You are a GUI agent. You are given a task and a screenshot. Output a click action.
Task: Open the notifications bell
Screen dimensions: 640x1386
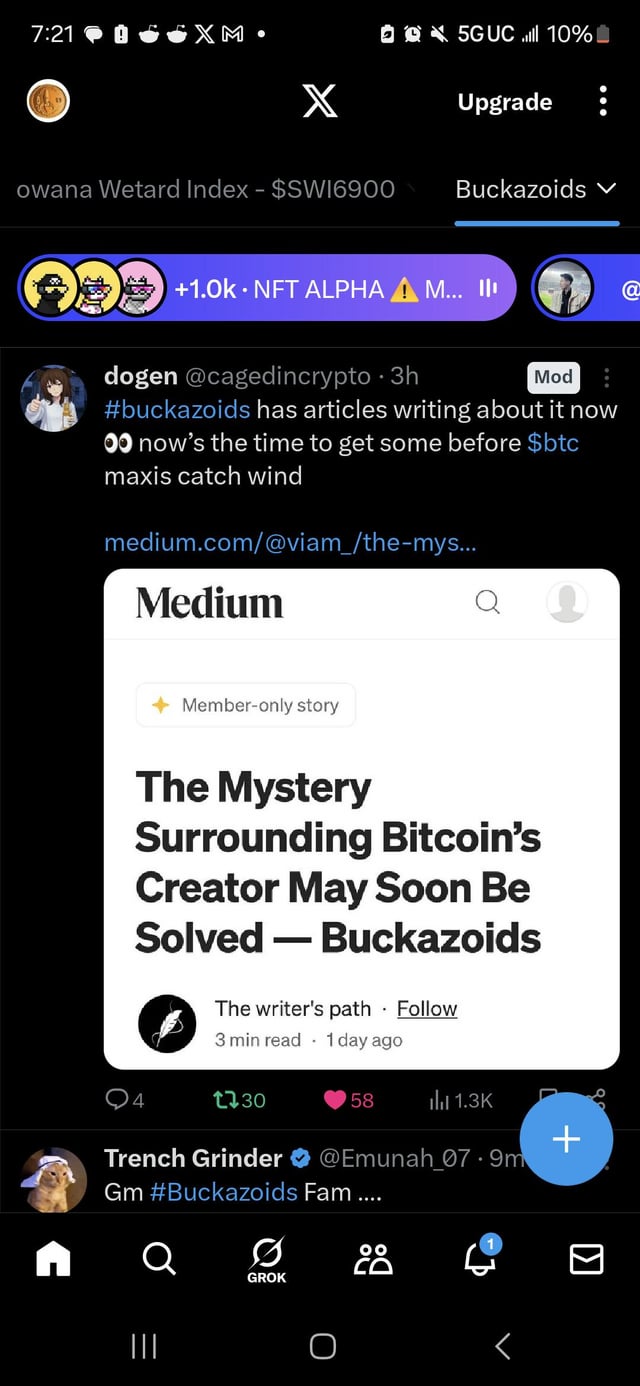point(480,1259)
